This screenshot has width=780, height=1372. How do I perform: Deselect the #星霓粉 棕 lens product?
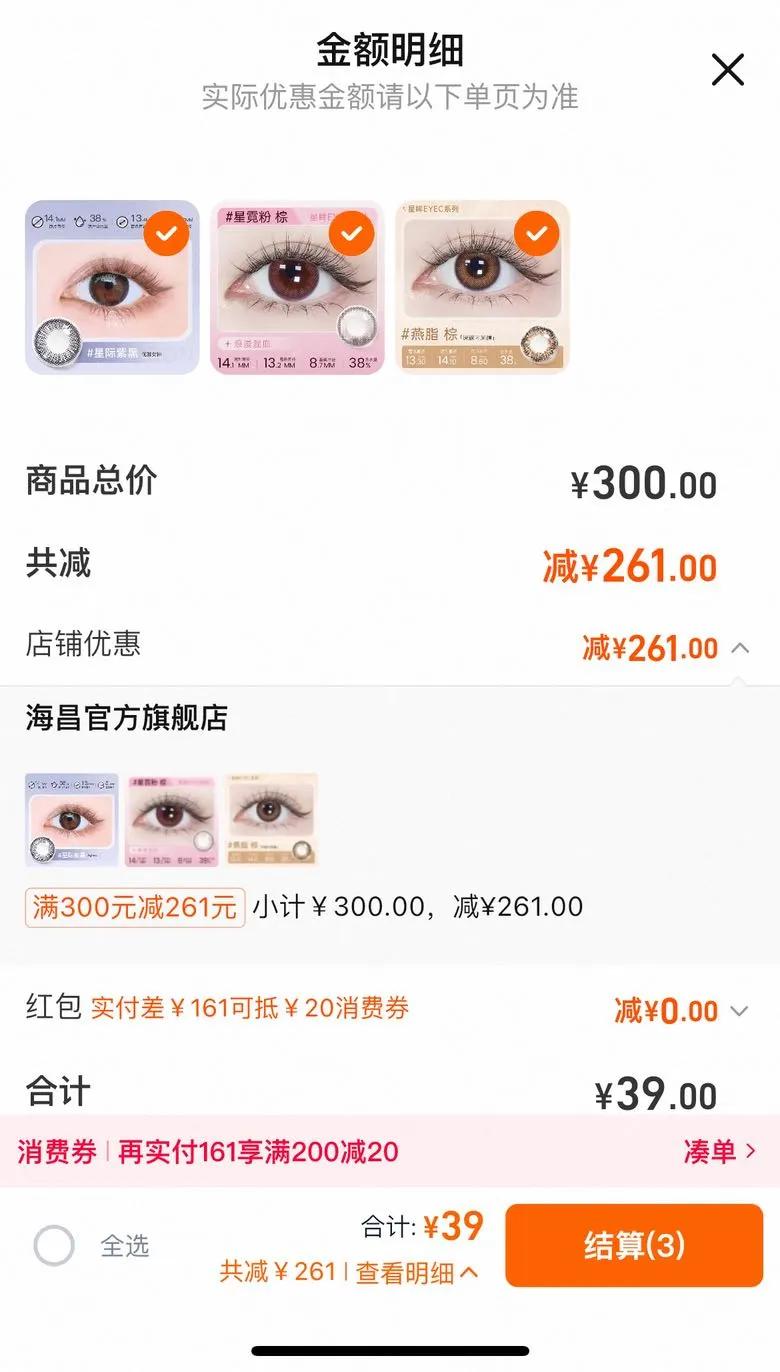tap(351, 234)
